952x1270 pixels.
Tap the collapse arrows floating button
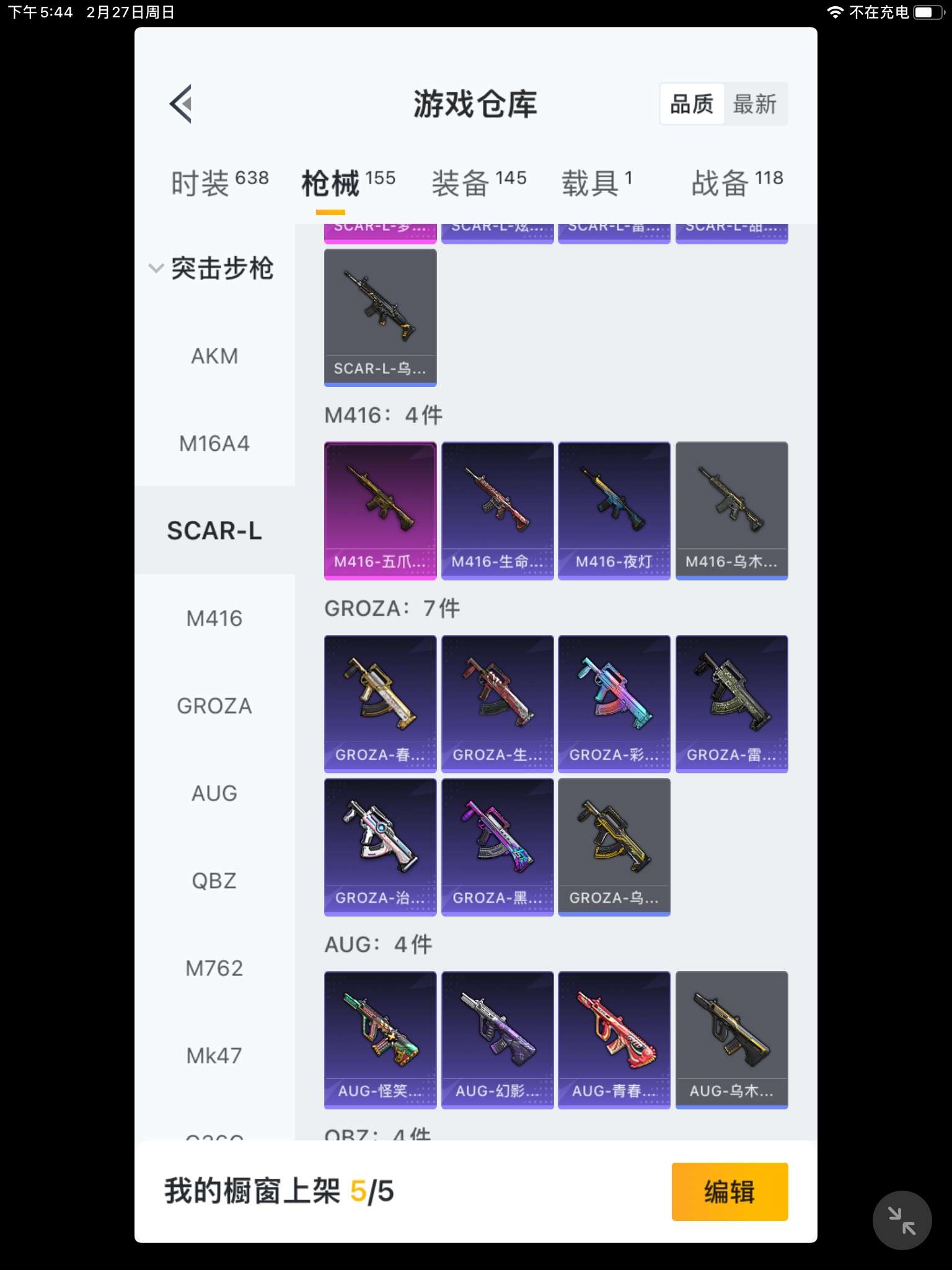(x=902, y=1220)
